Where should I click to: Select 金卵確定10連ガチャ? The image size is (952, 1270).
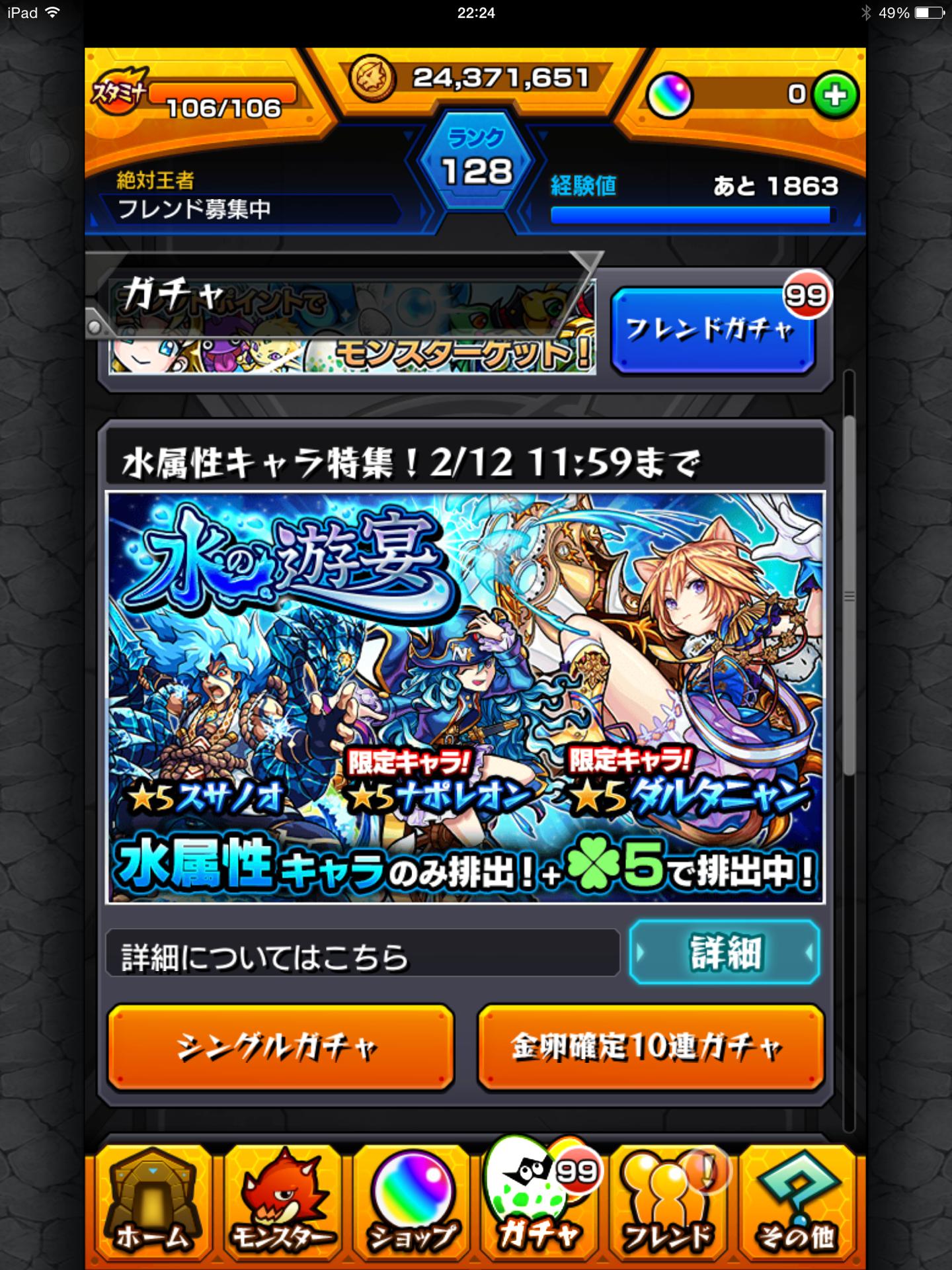pos(651,1047)
